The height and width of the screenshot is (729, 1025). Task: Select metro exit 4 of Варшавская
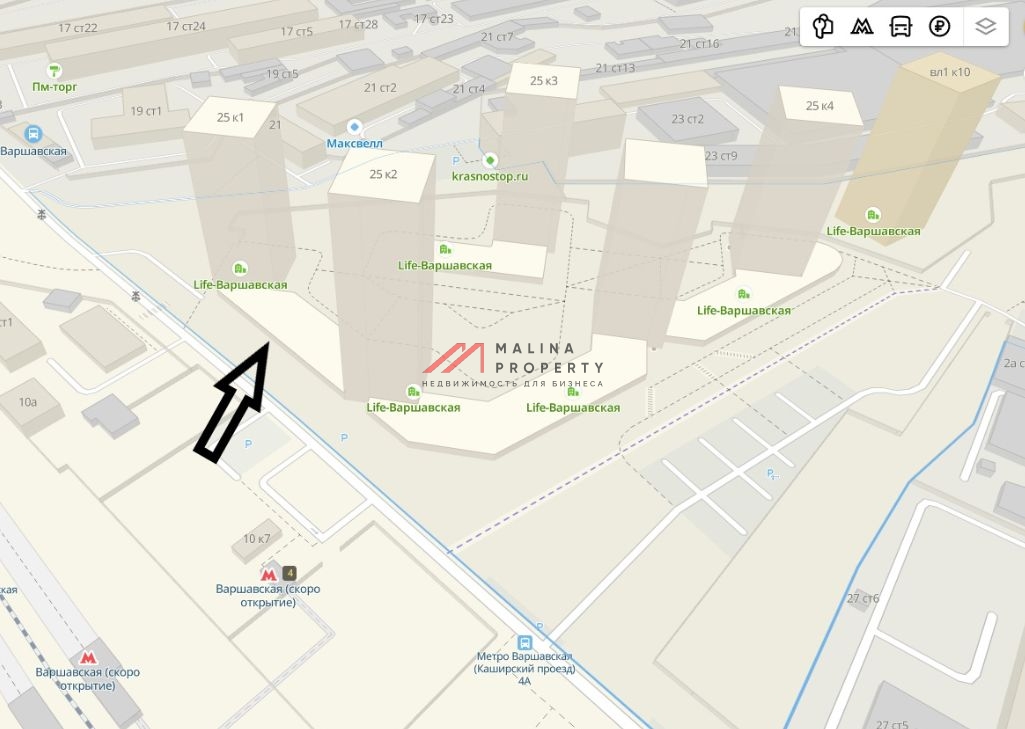coord(289,573)
